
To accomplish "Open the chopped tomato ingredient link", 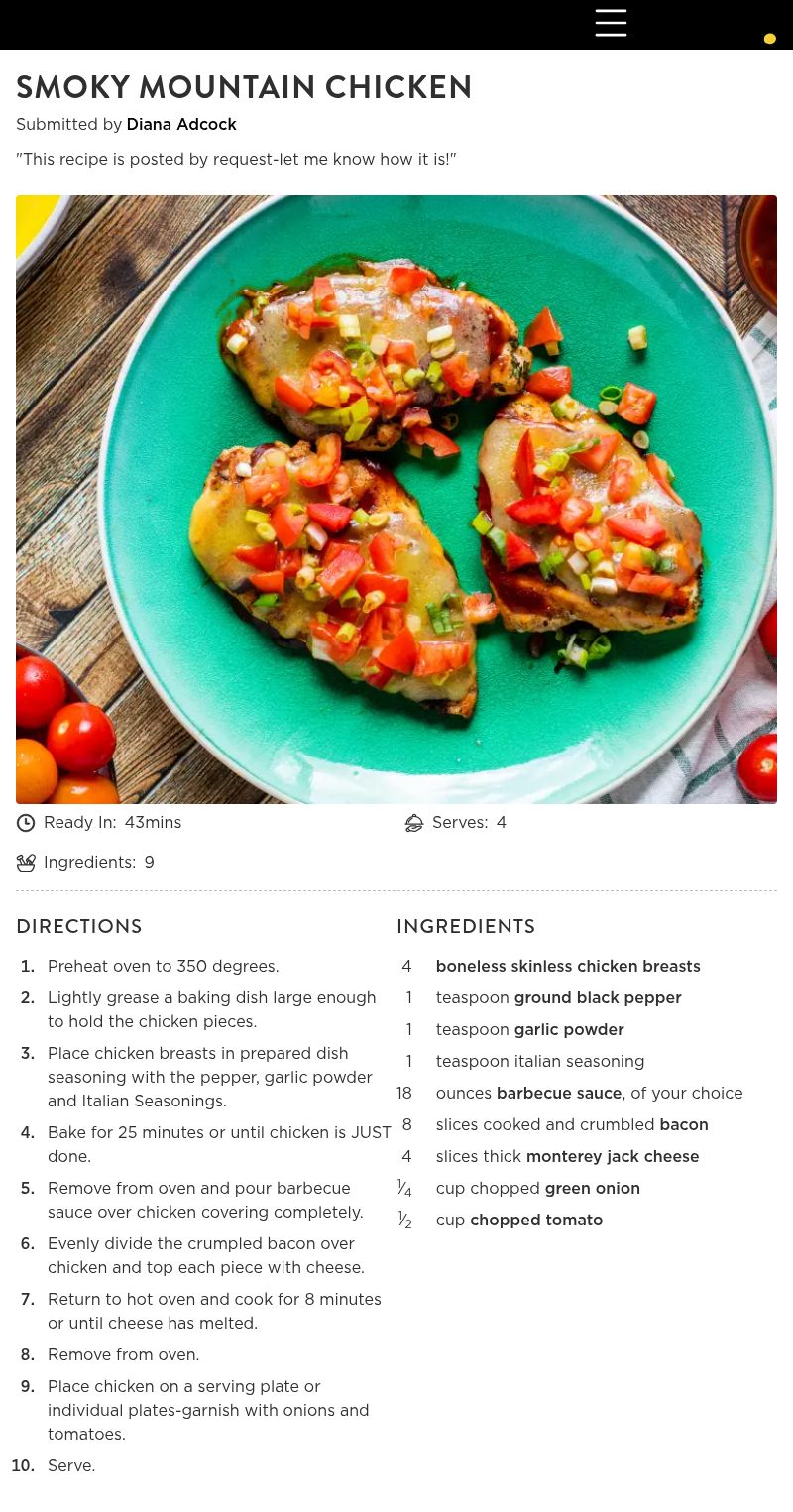I will coord(536,1221).
